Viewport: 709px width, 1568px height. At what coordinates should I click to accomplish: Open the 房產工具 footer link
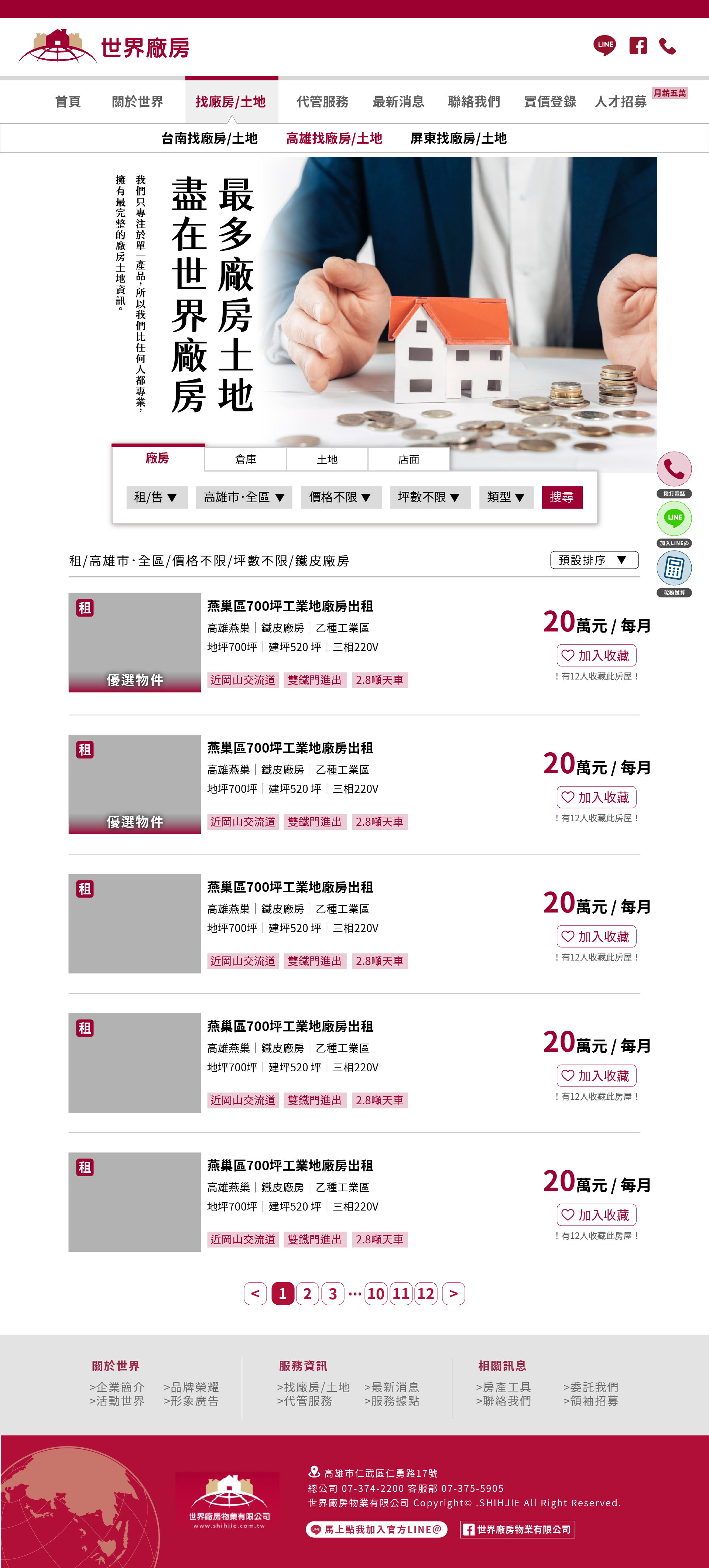504,1387
